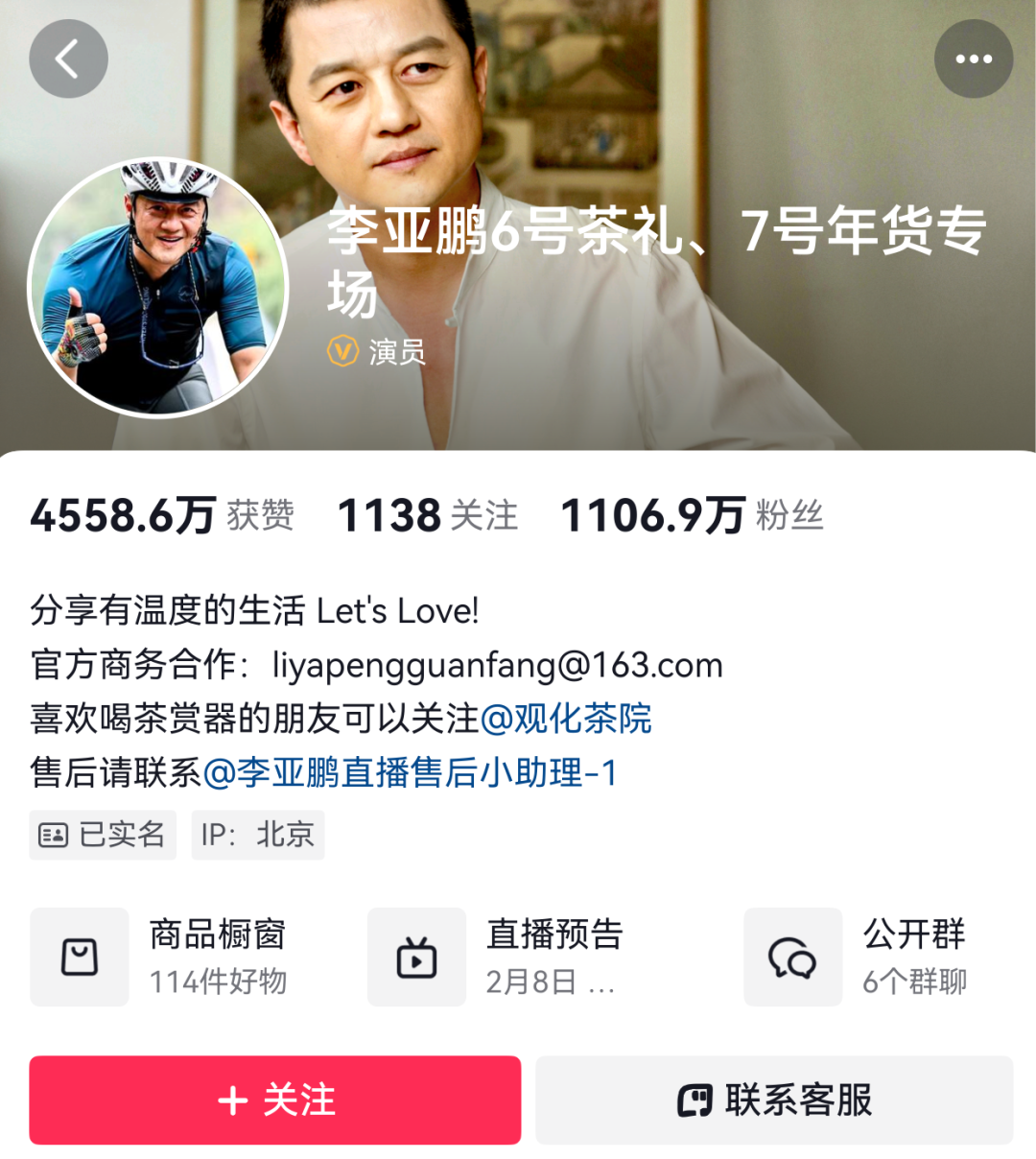Tap 联系客服 to contact customer service
The width and height of the screenshot is (1036, 1159).
[x=774, y=1100]
